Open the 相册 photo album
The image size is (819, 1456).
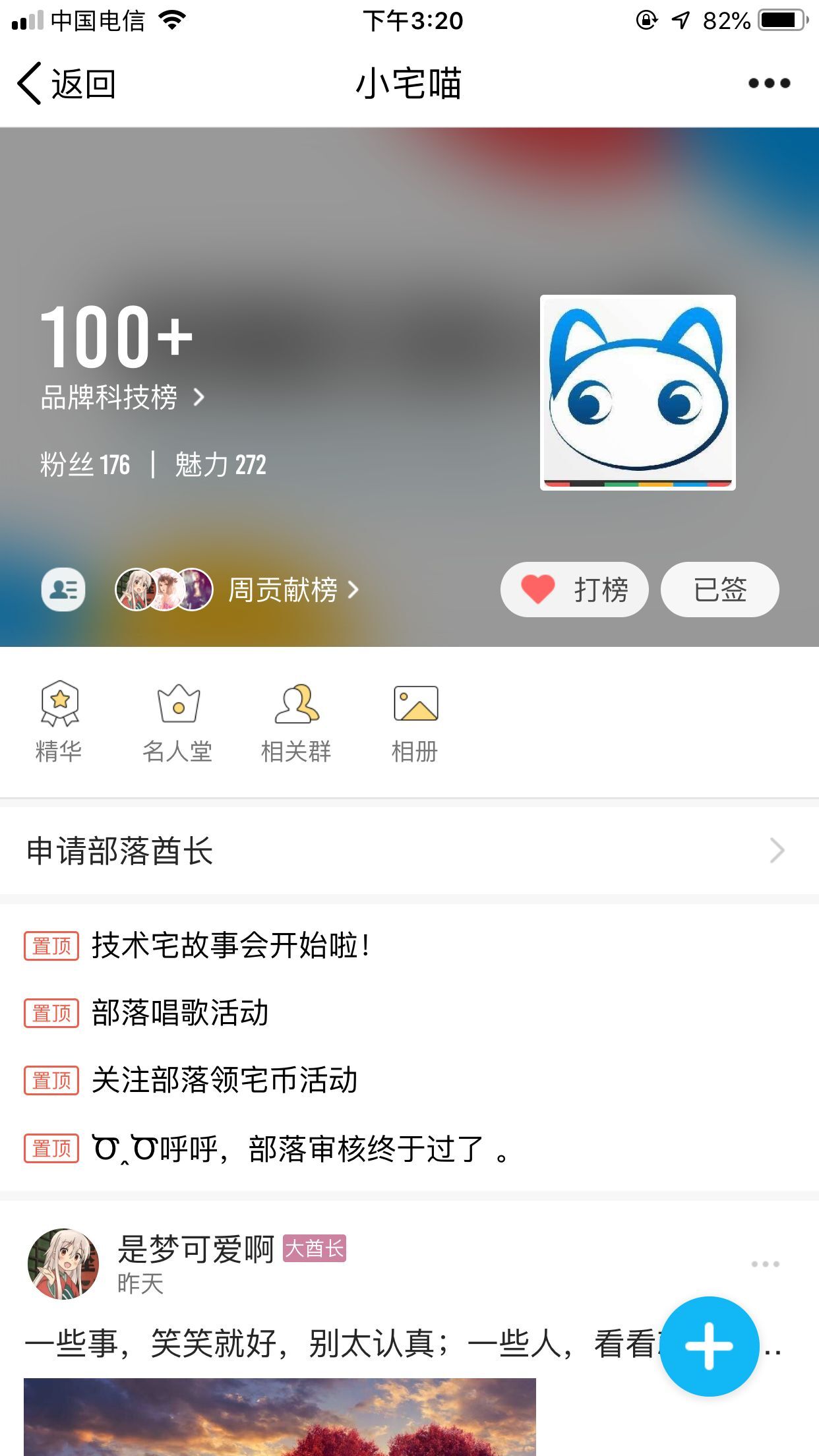415,722
